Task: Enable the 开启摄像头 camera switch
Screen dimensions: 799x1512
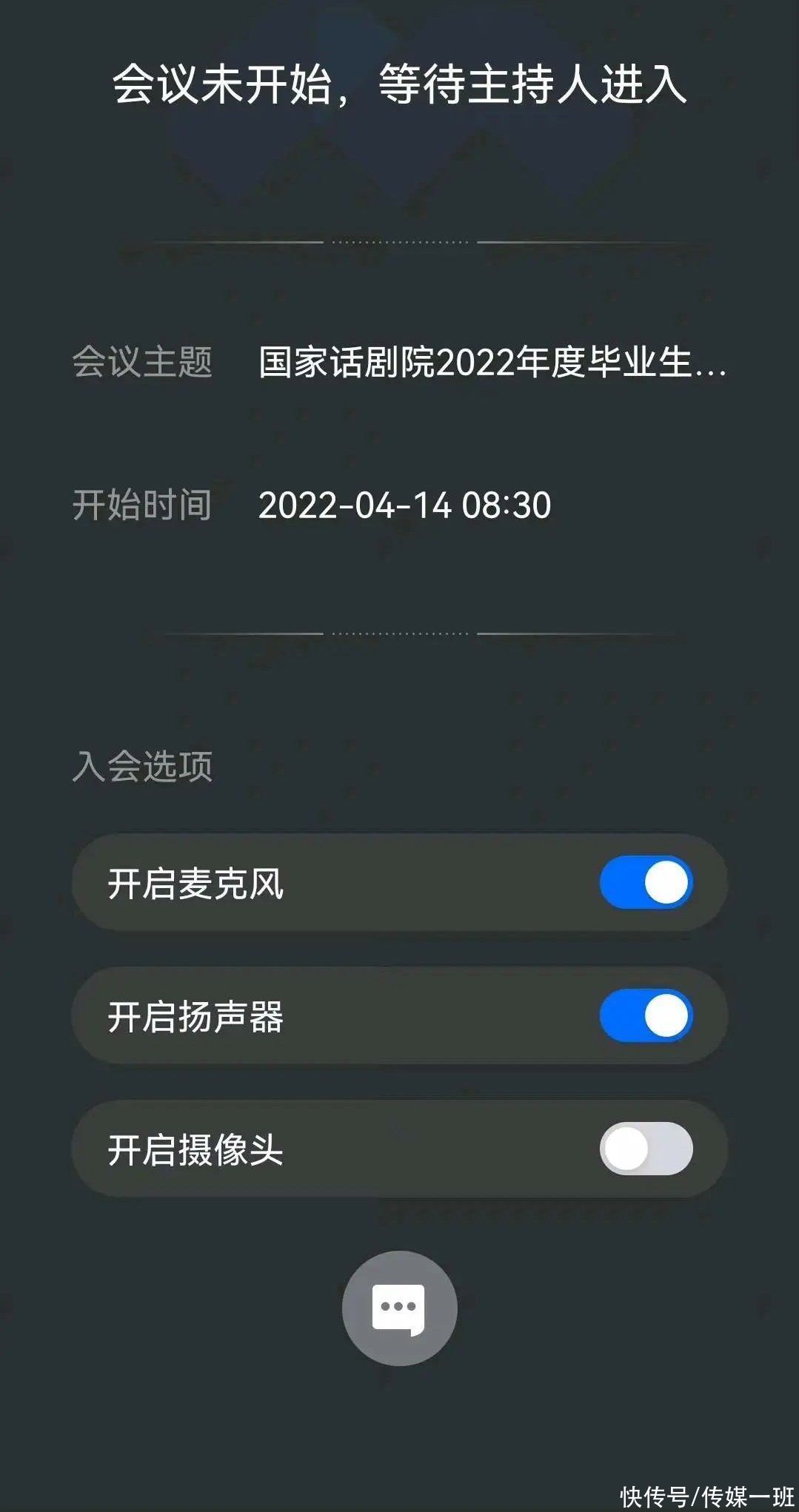Action: [646, 1149]
